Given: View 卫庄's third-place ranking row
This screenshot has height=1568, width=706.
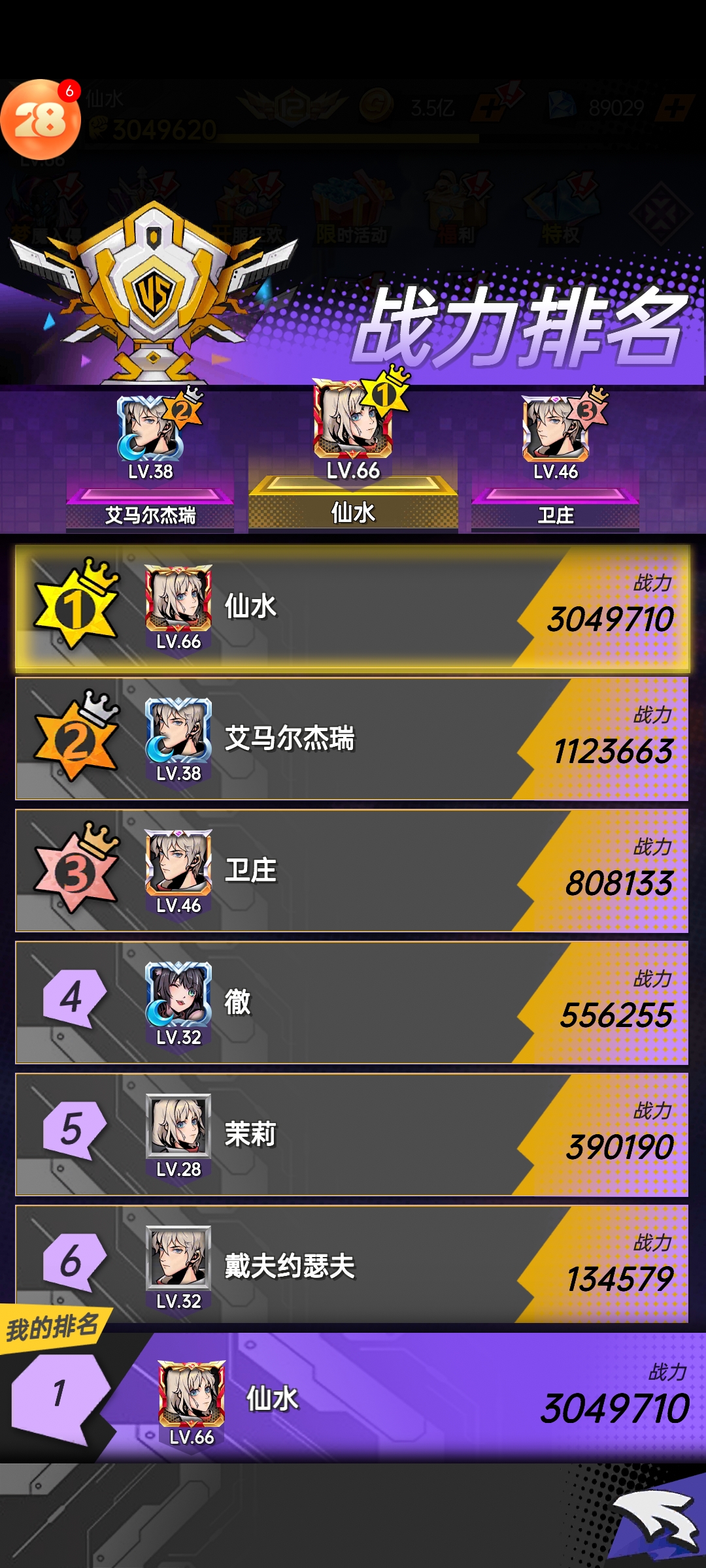Looking at the screenshot, I should coord(352,871).
